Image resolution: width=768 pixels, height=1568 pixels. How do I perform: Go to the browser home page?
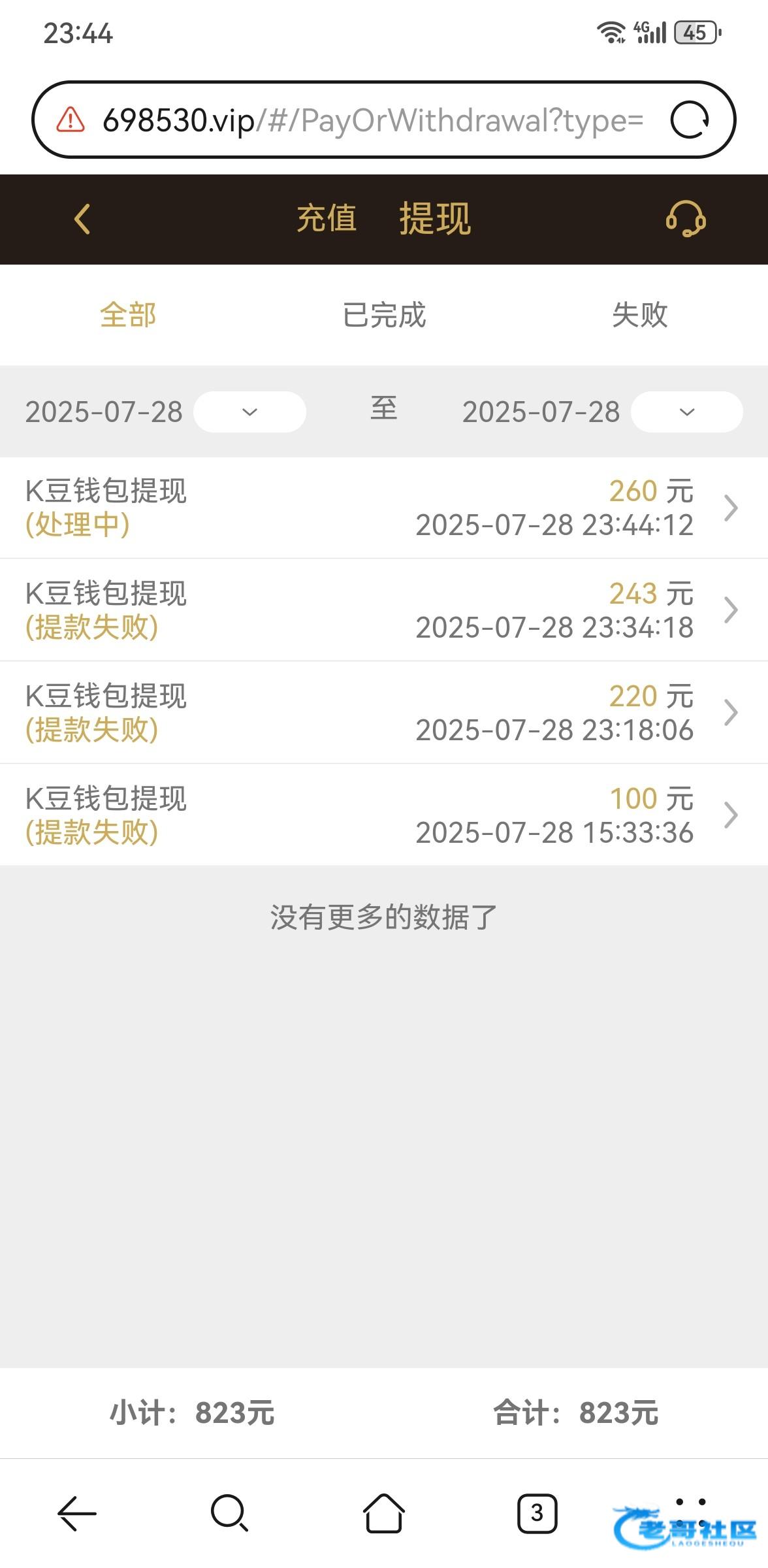coord(384,1513)
